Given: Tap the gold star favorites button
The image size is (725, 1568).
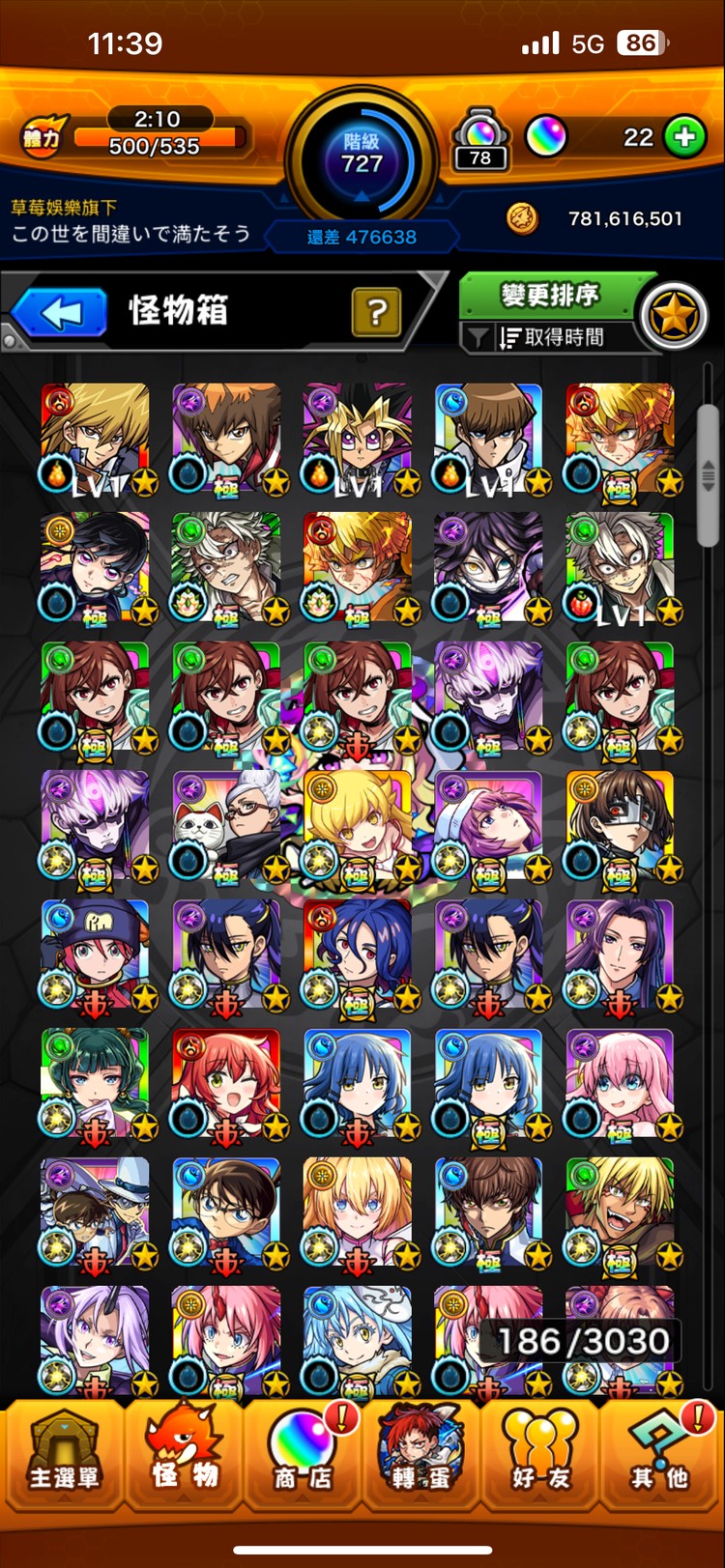Looking at the screenshot, I should 674,316.
